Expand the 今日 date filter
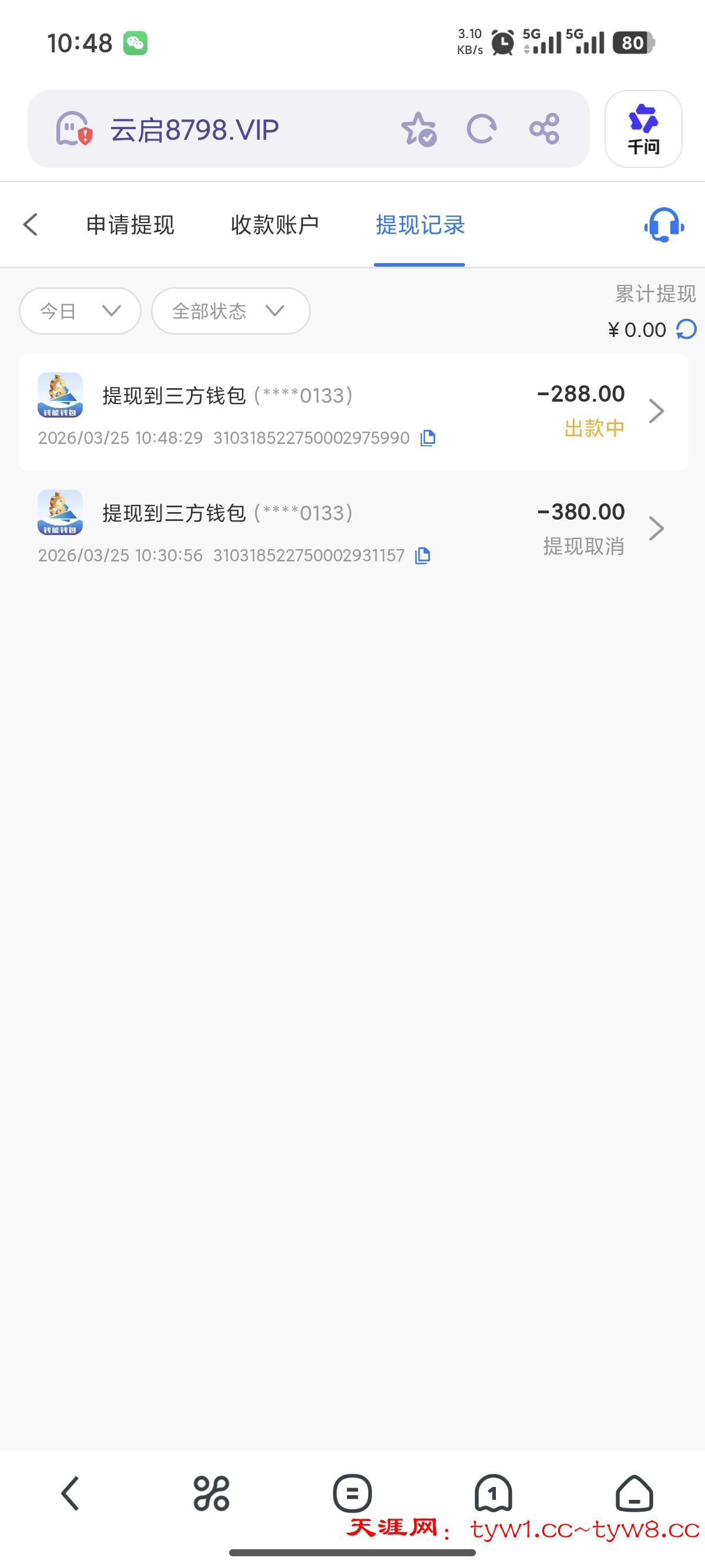 80,311
